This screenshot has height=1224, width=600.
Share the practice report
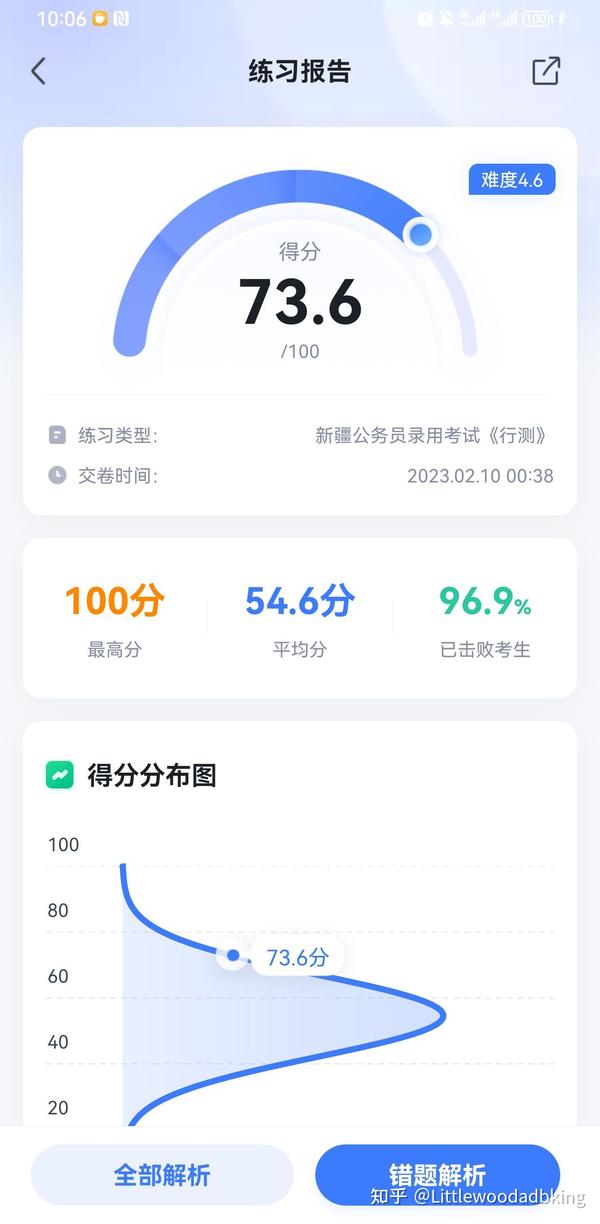click(x=545, y=71)
